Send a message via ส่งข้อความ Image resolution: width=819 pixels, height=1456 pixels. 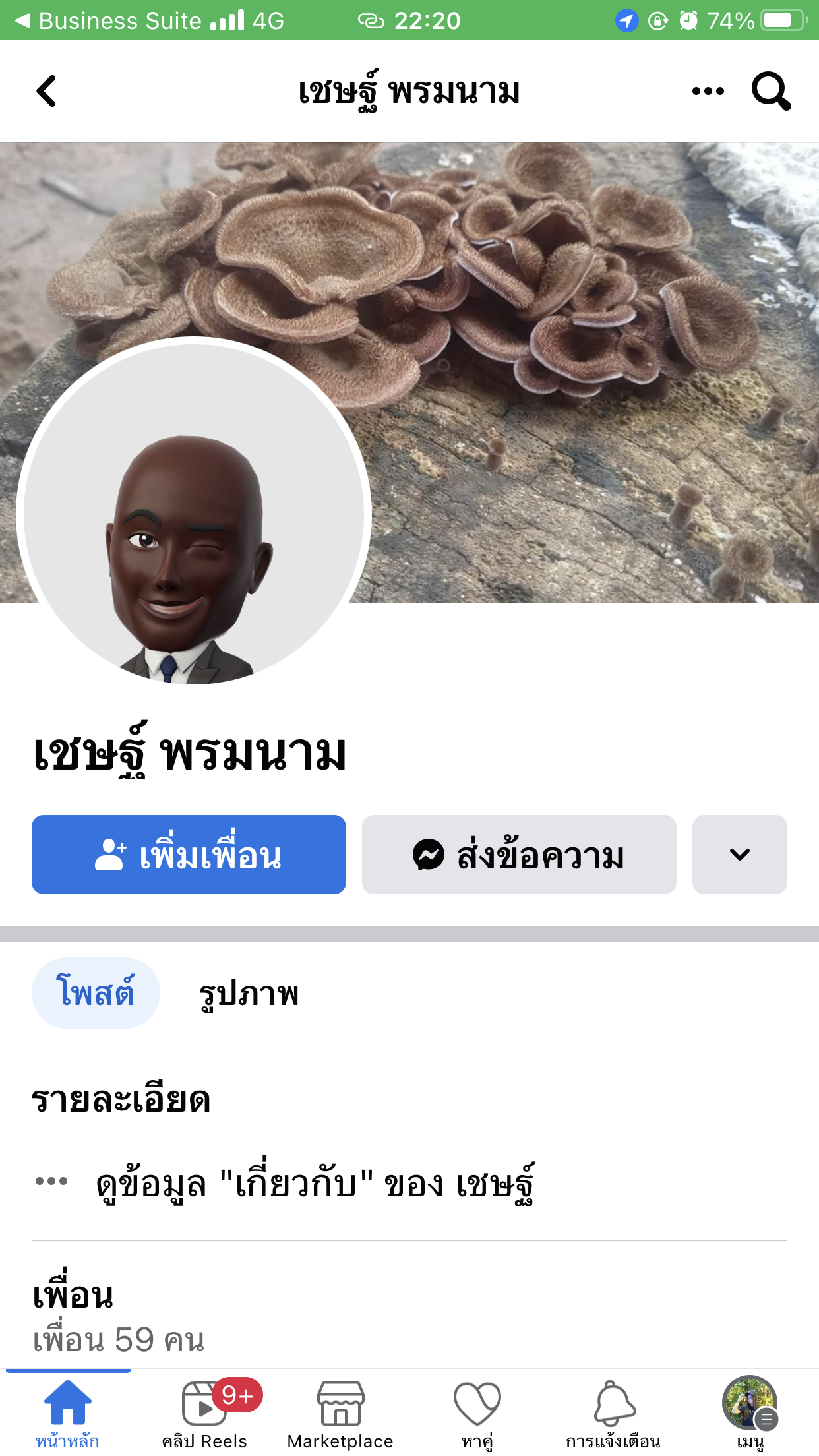(x=519, y=855)
